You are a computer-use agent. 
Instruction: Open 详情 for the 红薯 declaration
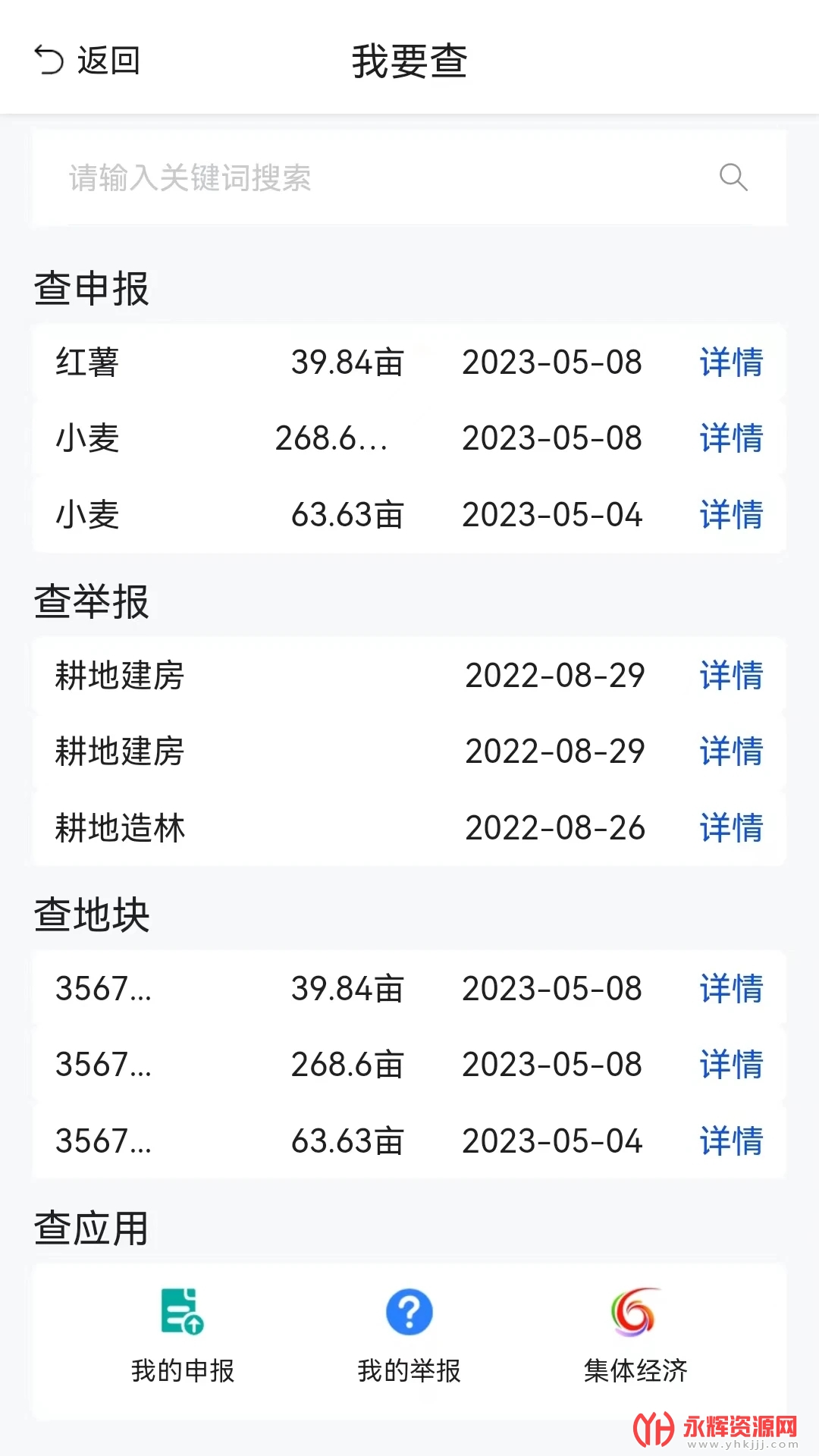731,362
